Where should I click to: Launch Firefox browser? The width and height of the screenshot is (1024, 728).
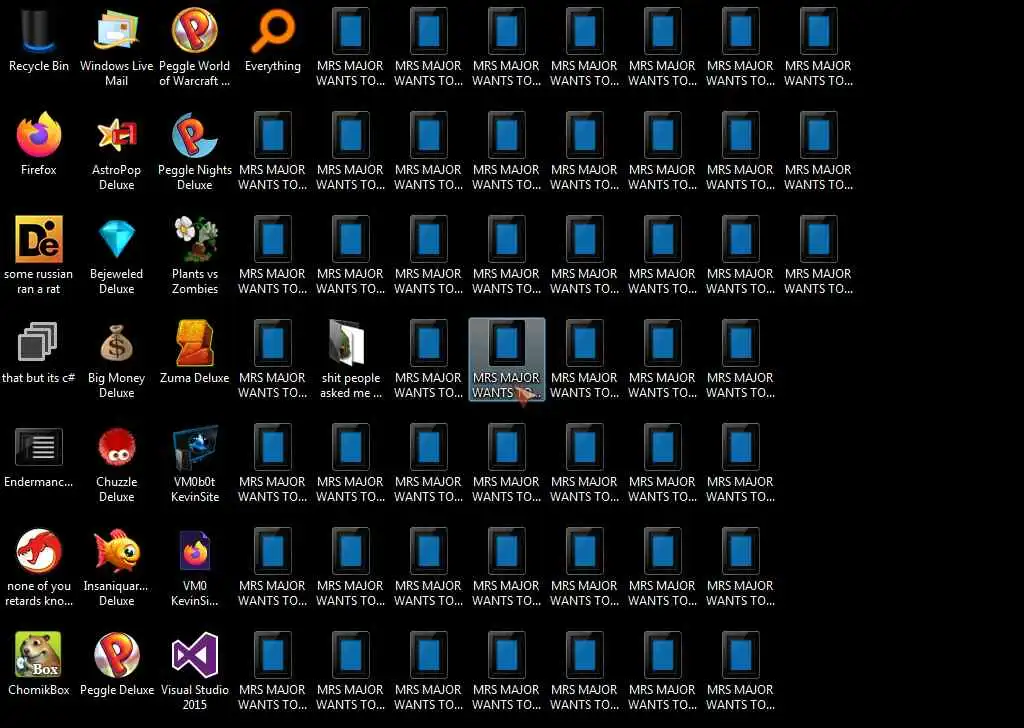[x=39, y=136]
